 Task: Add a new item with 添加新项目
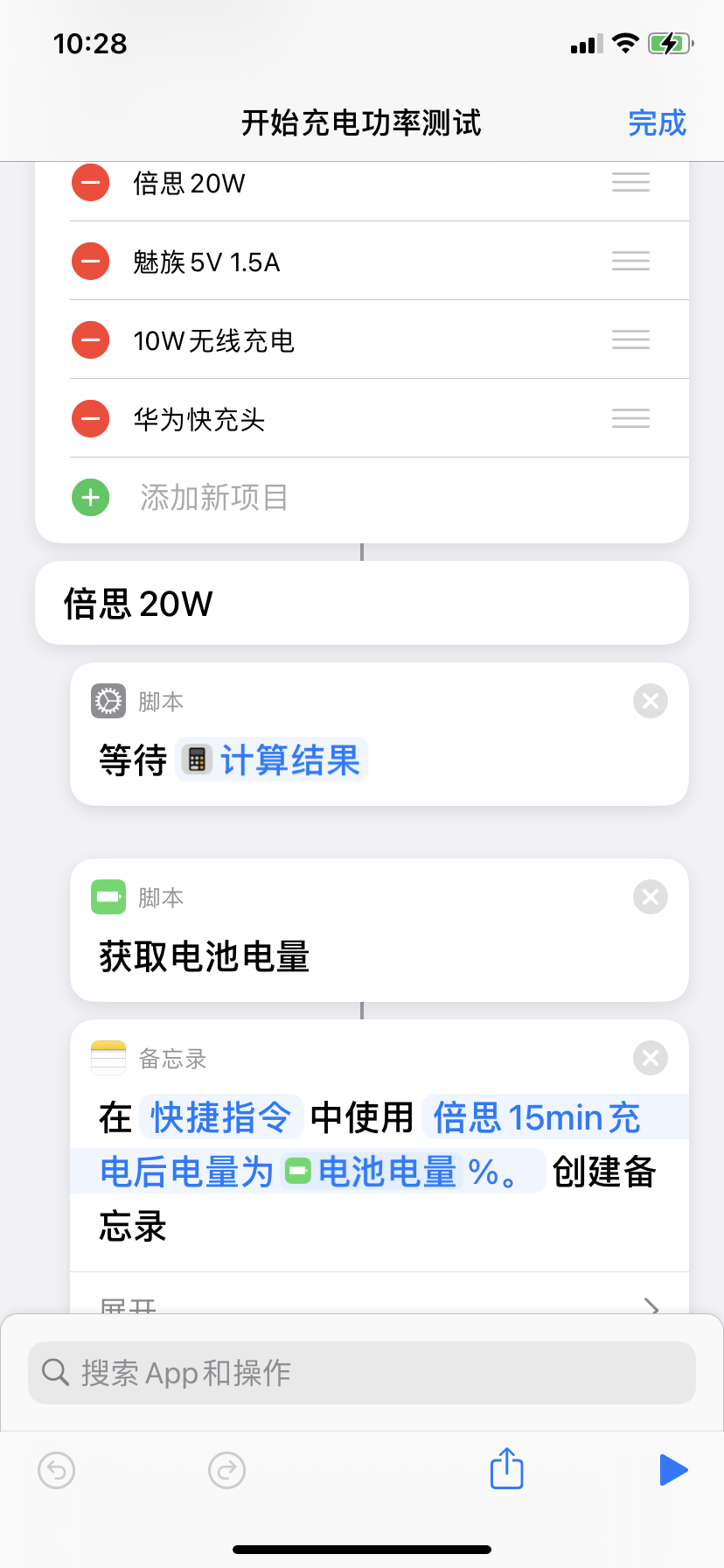[213, 498]
